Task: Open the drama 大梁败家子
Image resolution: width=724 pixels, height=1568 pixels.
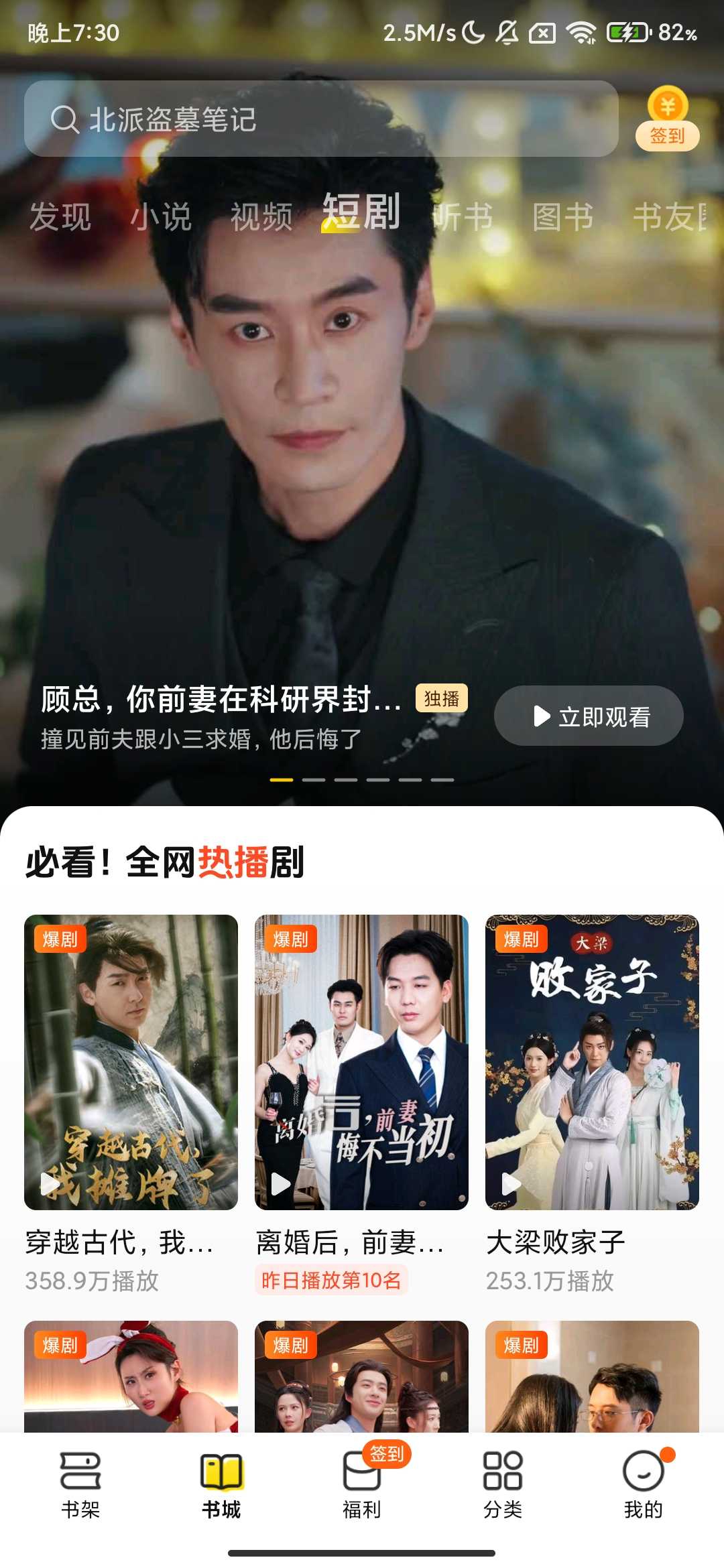Action: tap(592, 1062)
